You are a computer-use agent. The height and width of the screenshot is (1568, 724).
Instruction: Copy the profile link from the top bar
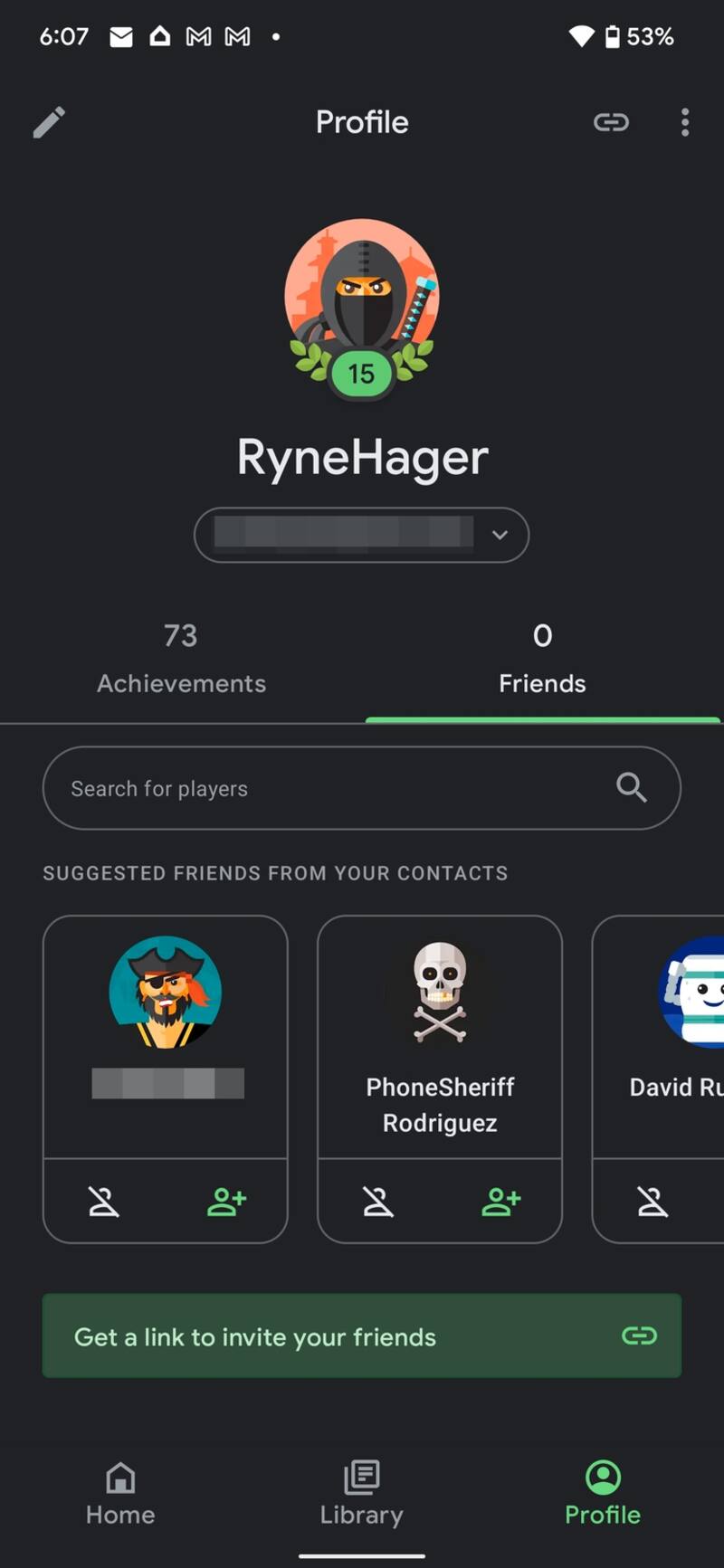611,122
